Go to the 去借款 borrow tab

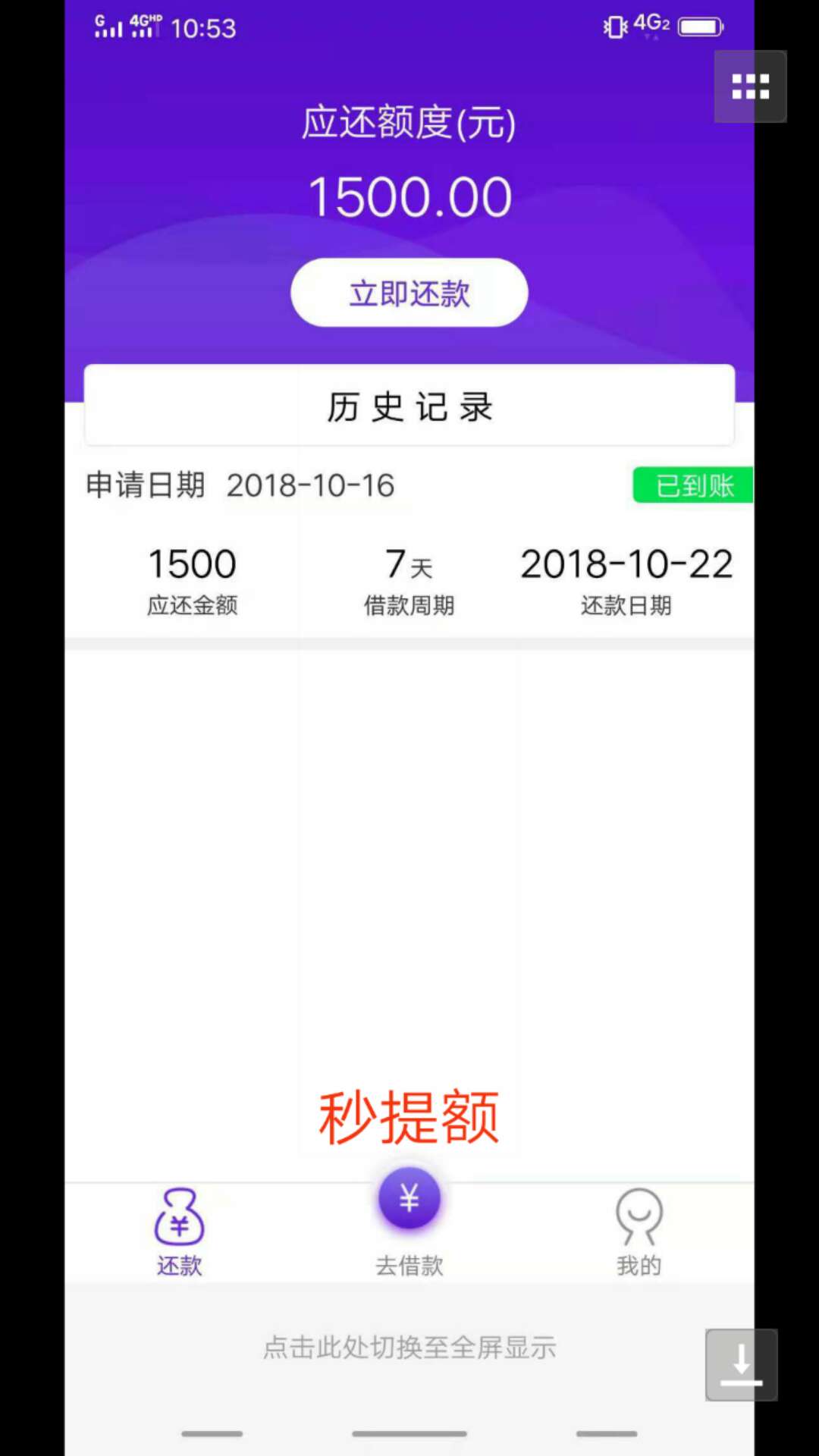pos(409,1222)
